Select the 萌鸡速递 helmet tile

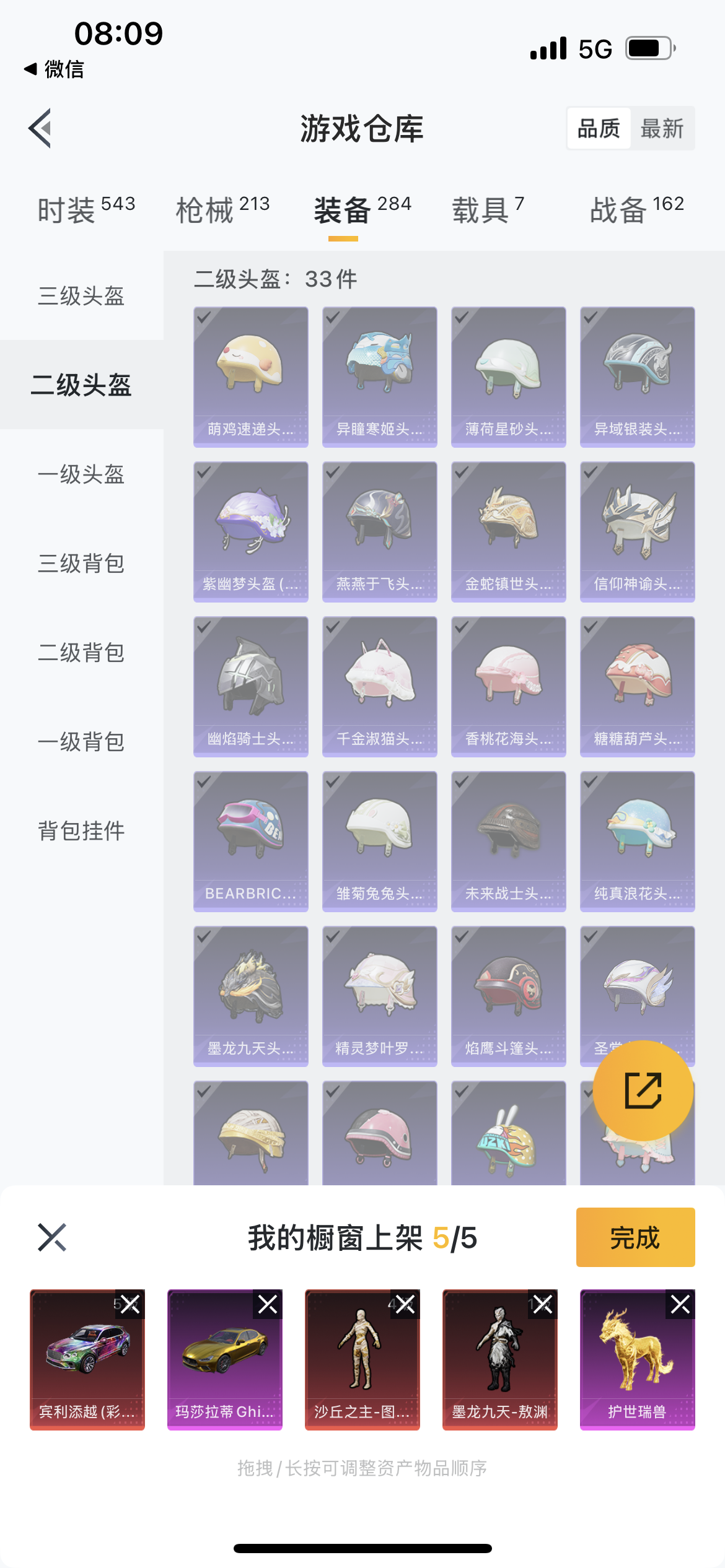click(x=251, y=377)
